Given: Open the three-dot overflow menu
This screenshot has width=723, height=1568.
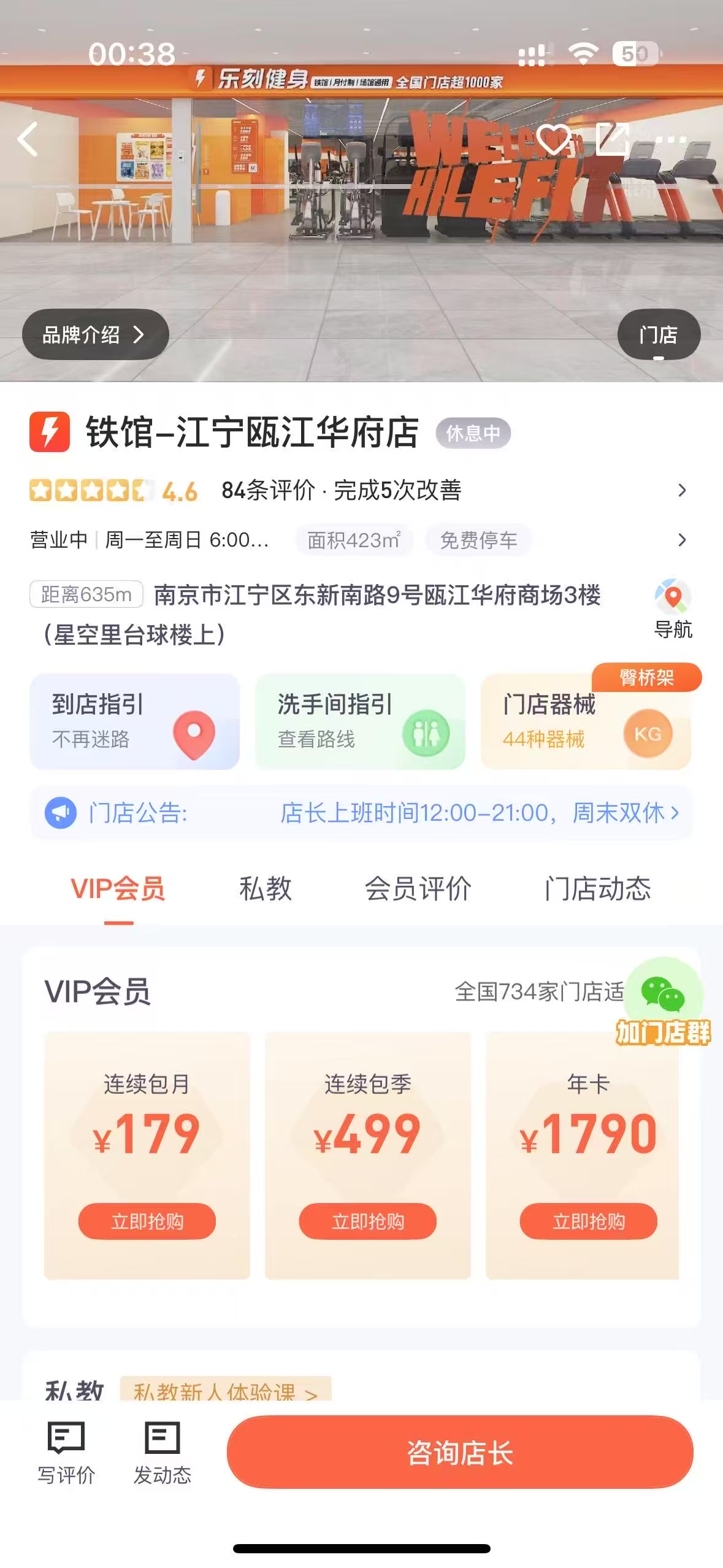Looking at the screenshot, I should pos(671,139).
